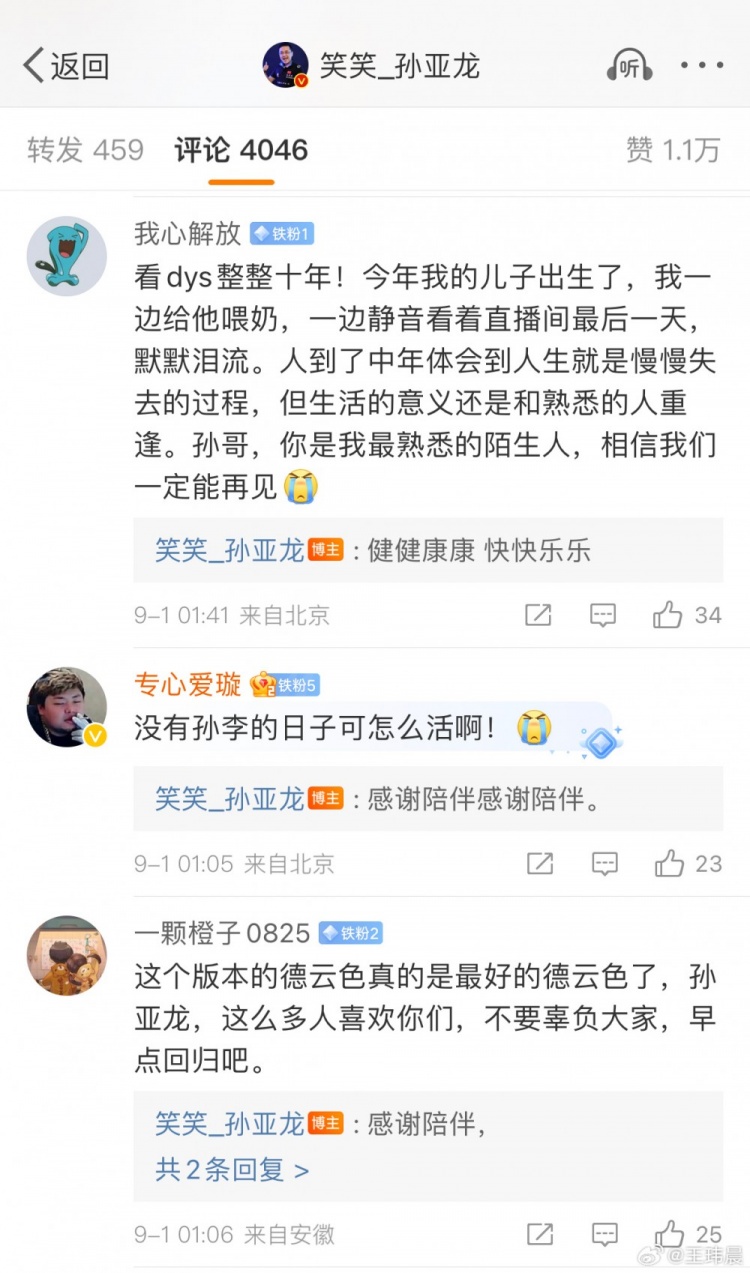The height and width of the screenshot is (1273, 750).
Task: Share 专心爱璇's comment
Action: pyautogui.click(x=539, y=863)
